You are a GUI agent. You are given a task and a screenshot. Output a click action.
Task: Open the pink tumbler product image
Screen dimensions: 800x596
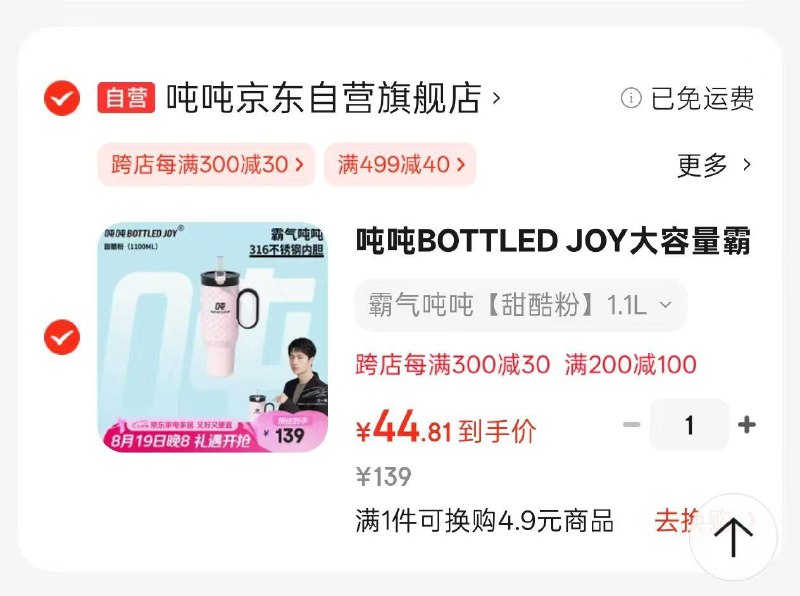point(213,337)
